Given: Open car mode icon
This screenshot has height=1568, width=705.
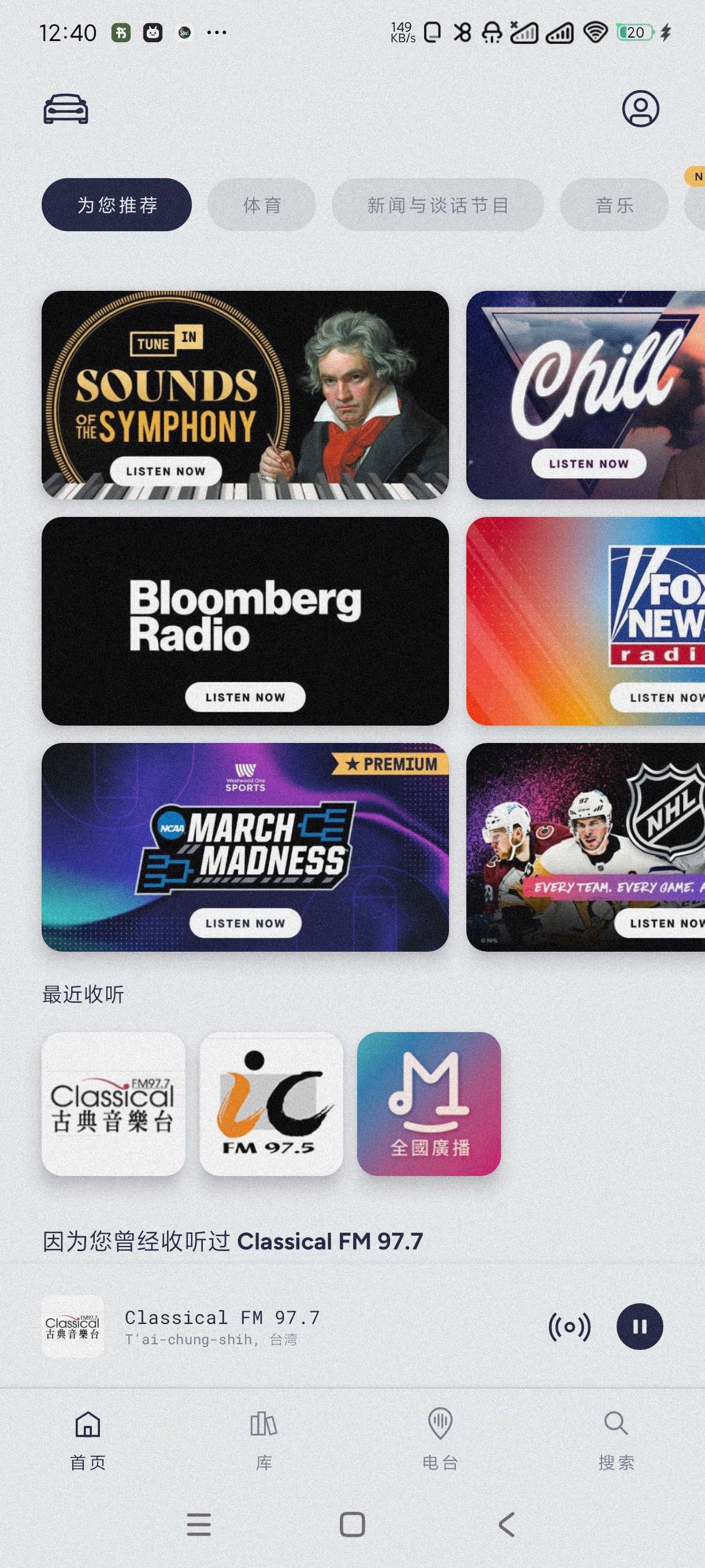Looking at the screenshot, I should pos(66,110).
